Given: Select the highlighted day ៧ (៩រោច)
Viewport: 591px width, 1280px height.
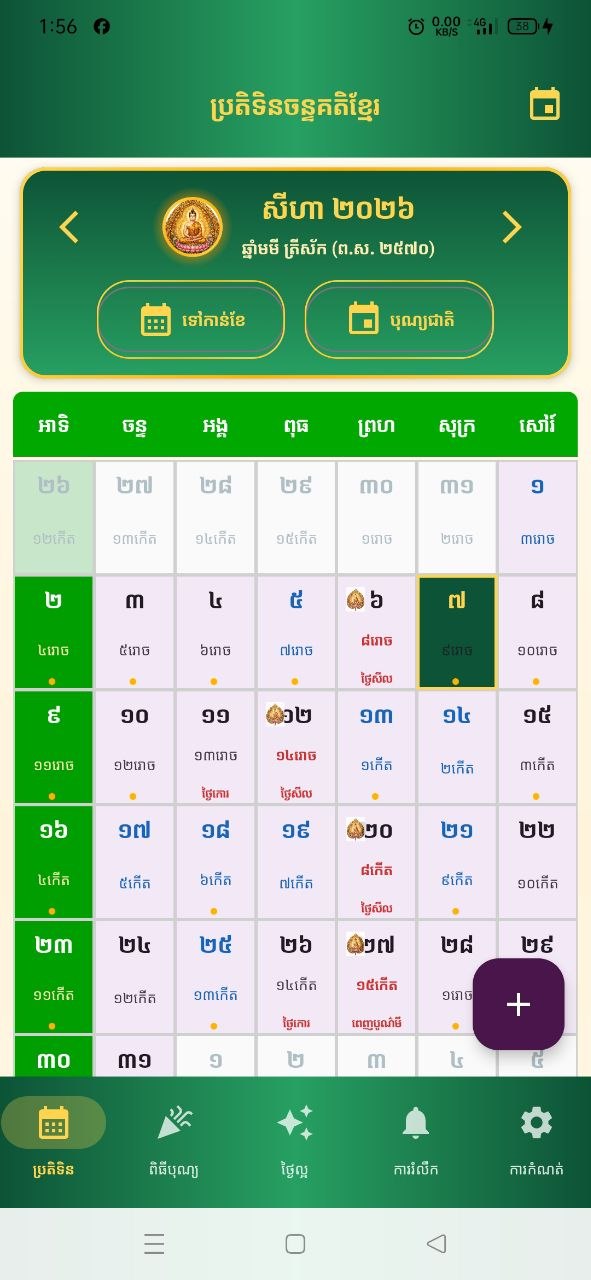Looking at the screenshot, I should (457, 633).
